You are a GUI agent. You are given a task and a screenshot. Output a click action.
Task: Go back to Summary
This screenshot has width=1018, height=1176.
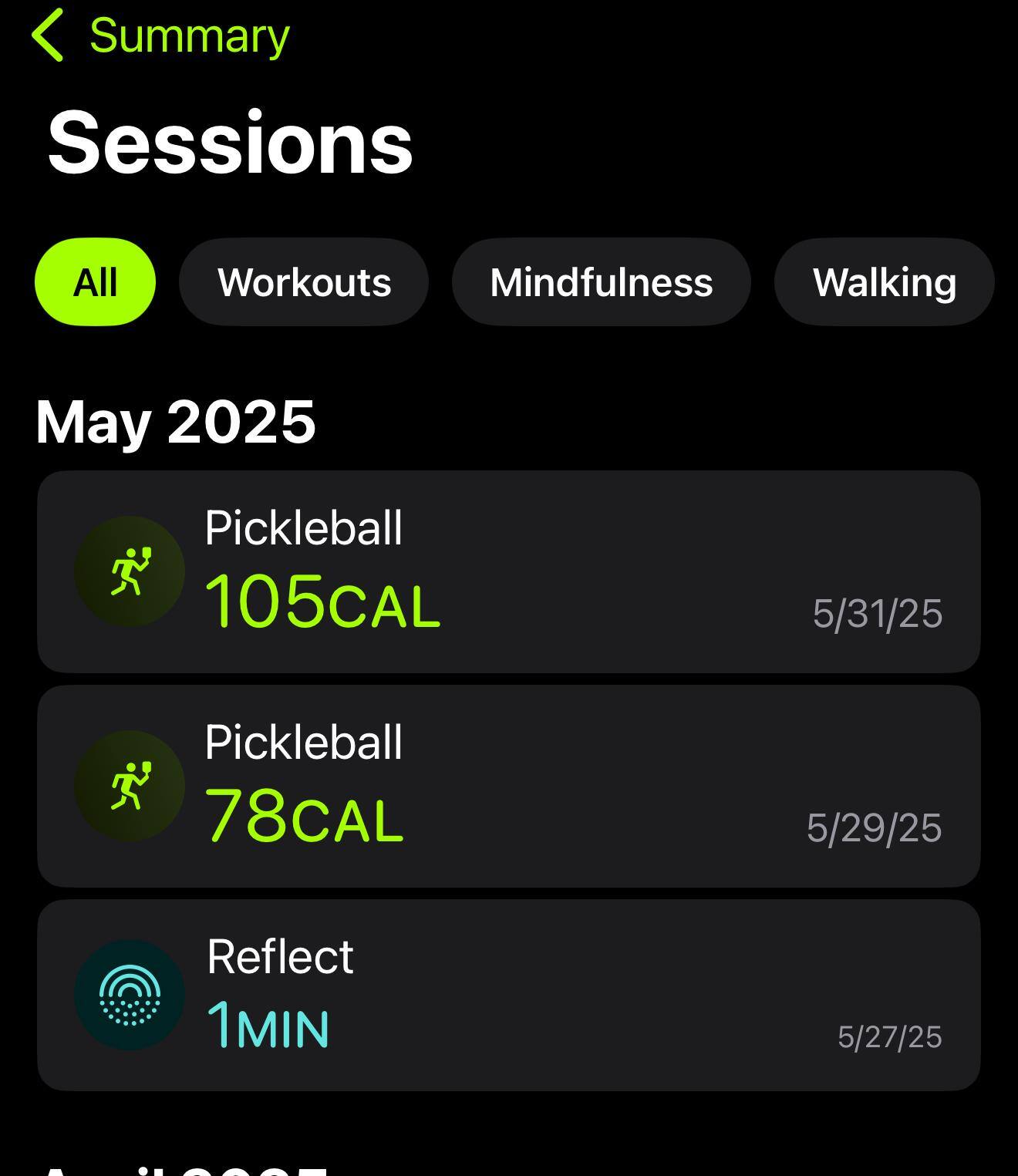coord(160,35)
